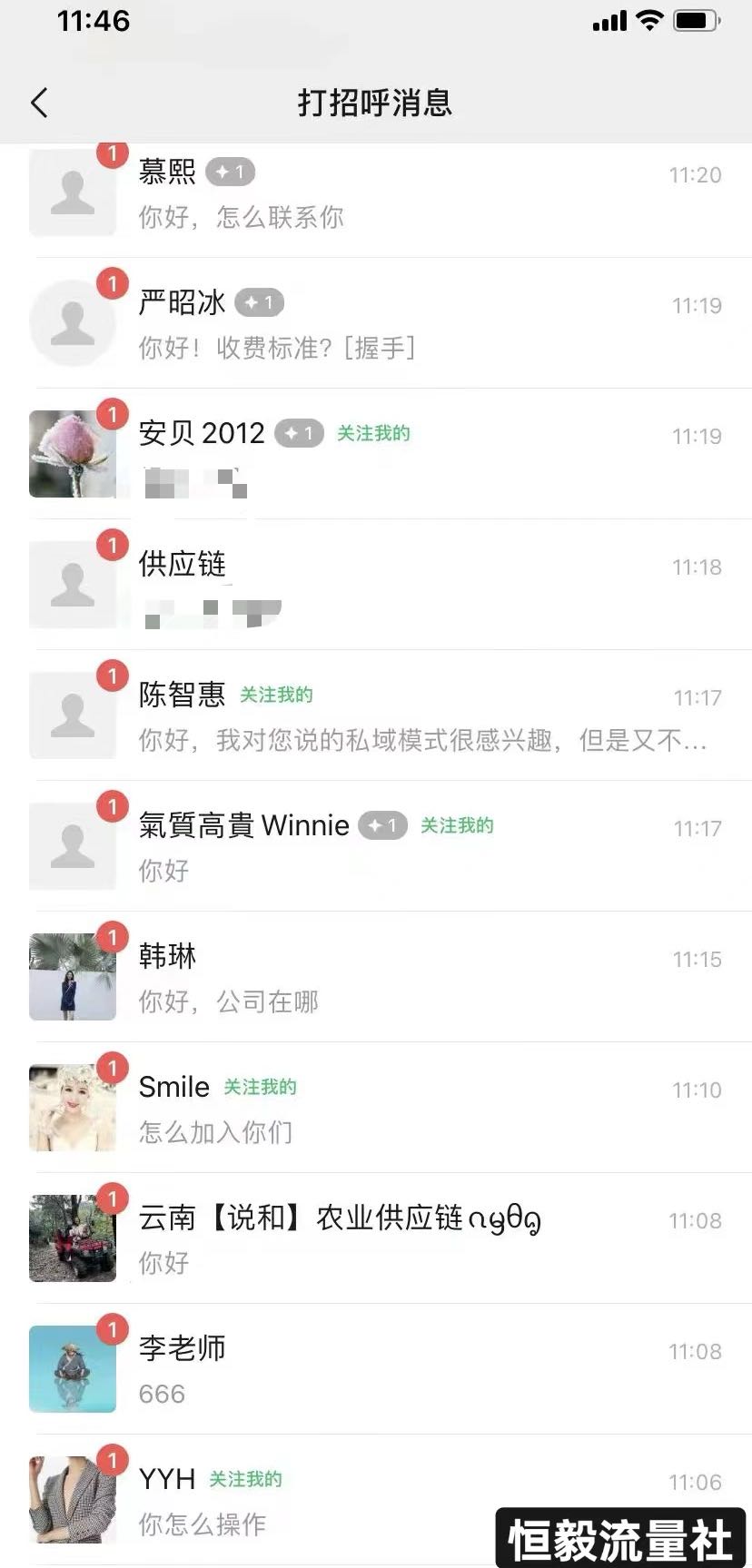Tap the red unread indicator on 陈智惠

112,676
